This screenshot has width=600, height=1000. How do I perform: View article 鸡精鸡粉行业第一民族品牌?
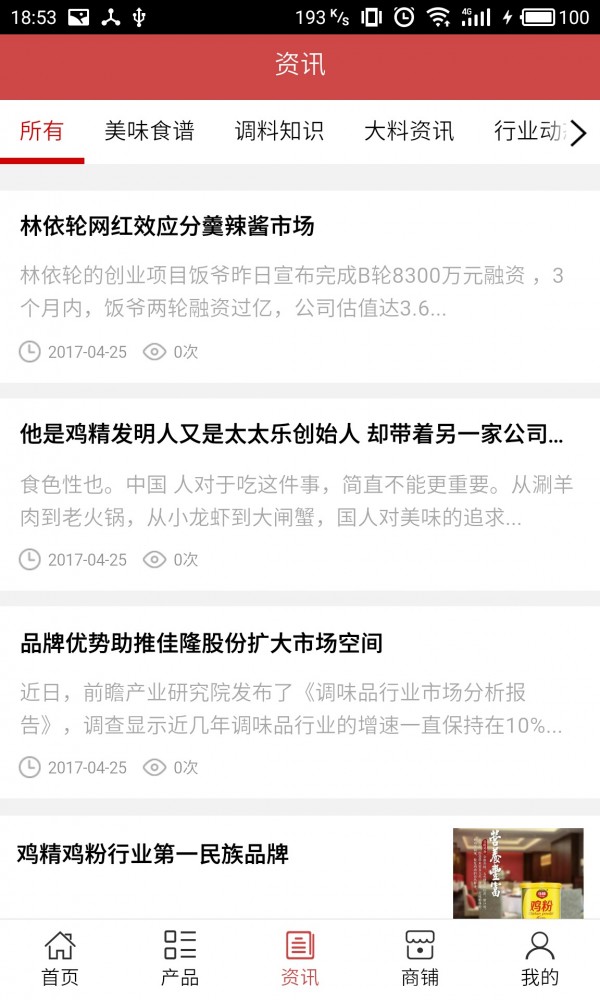click(153, 854)
